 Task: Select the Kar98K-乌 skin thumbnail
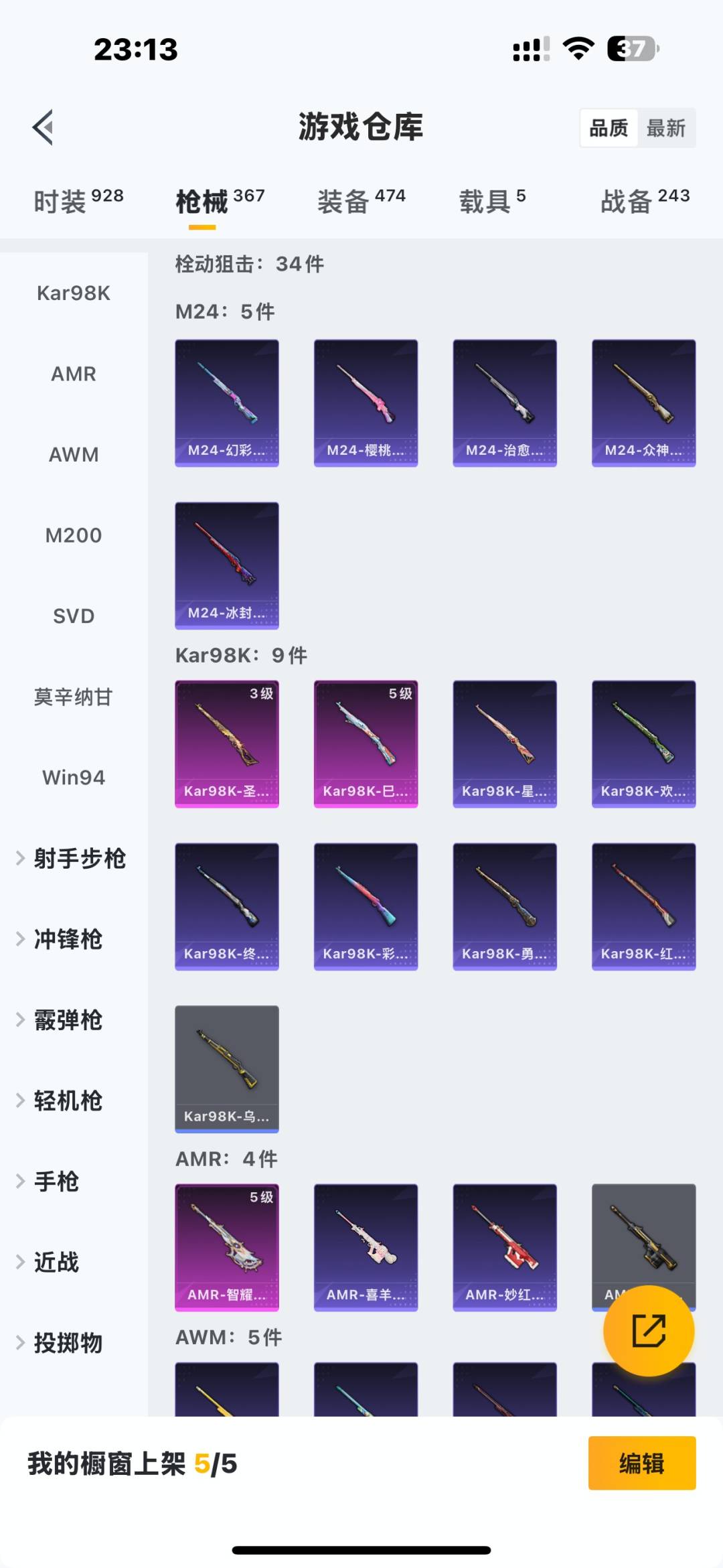(x=226, y=1069)
